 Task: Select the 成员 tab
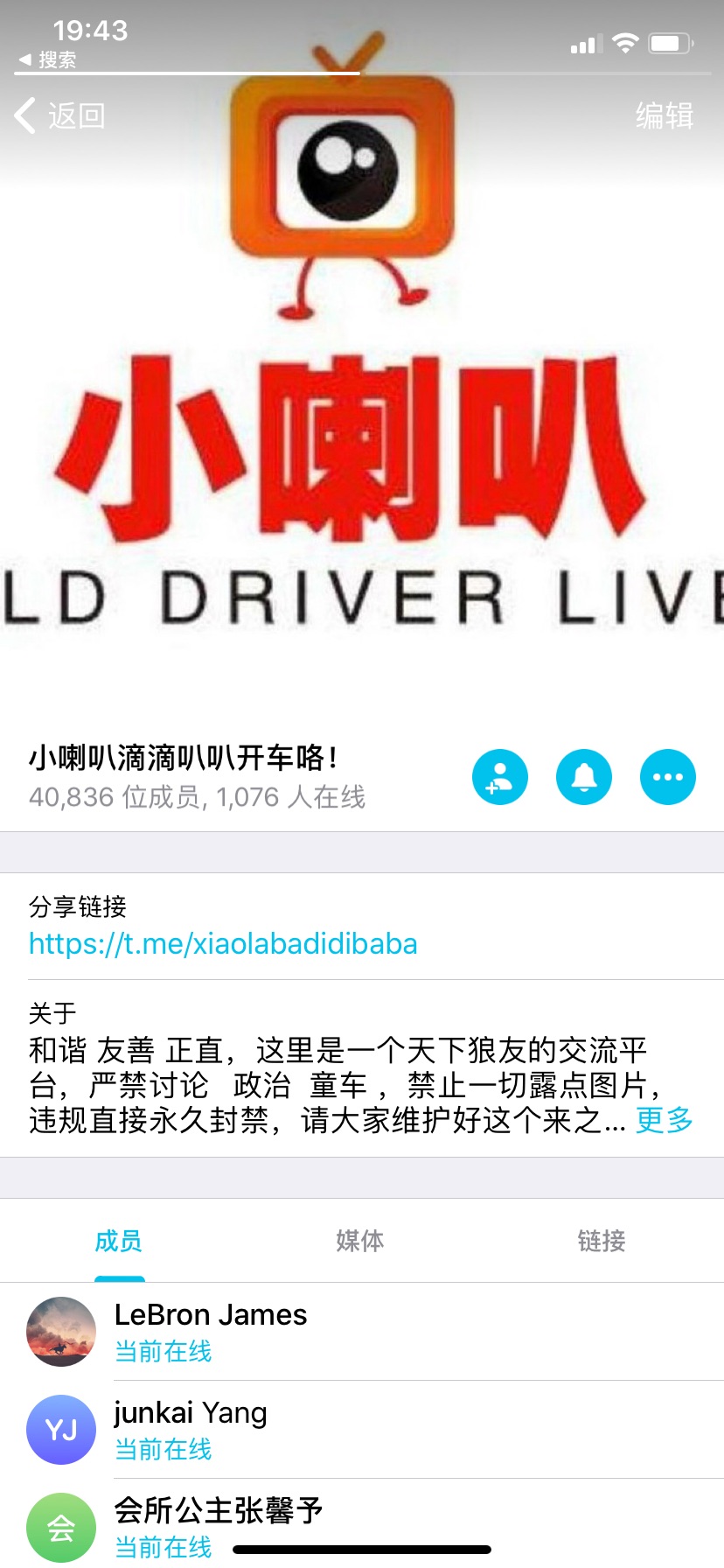click(119, 1241)
